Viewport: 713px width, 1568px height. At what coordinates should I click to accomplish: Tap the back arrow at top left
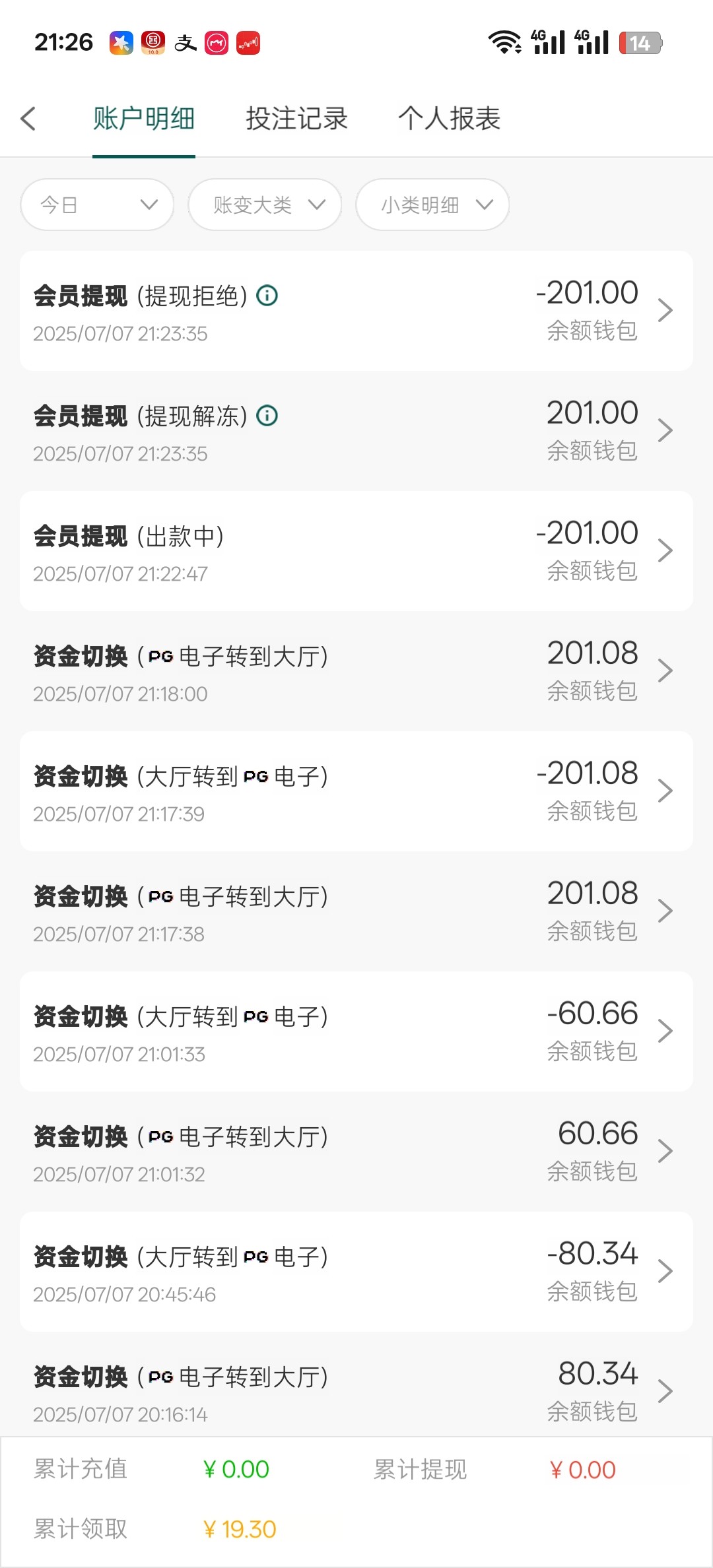tap(28, 119)
